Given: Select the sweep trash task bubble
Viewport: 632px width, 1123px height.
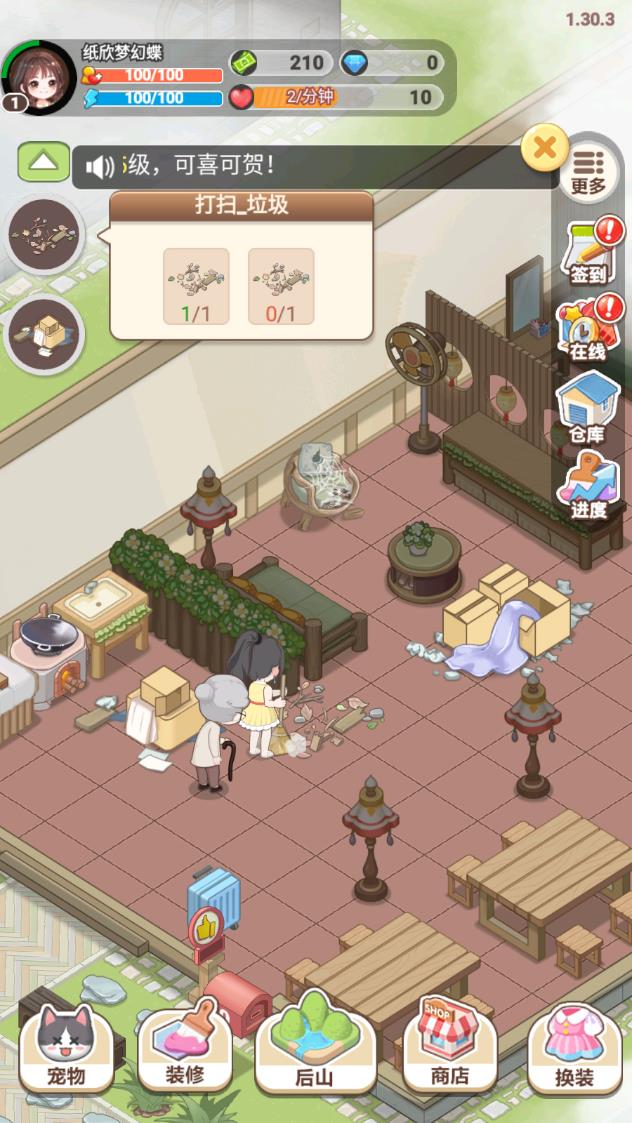Looking at the screenshot, I should tap(45, 233).
